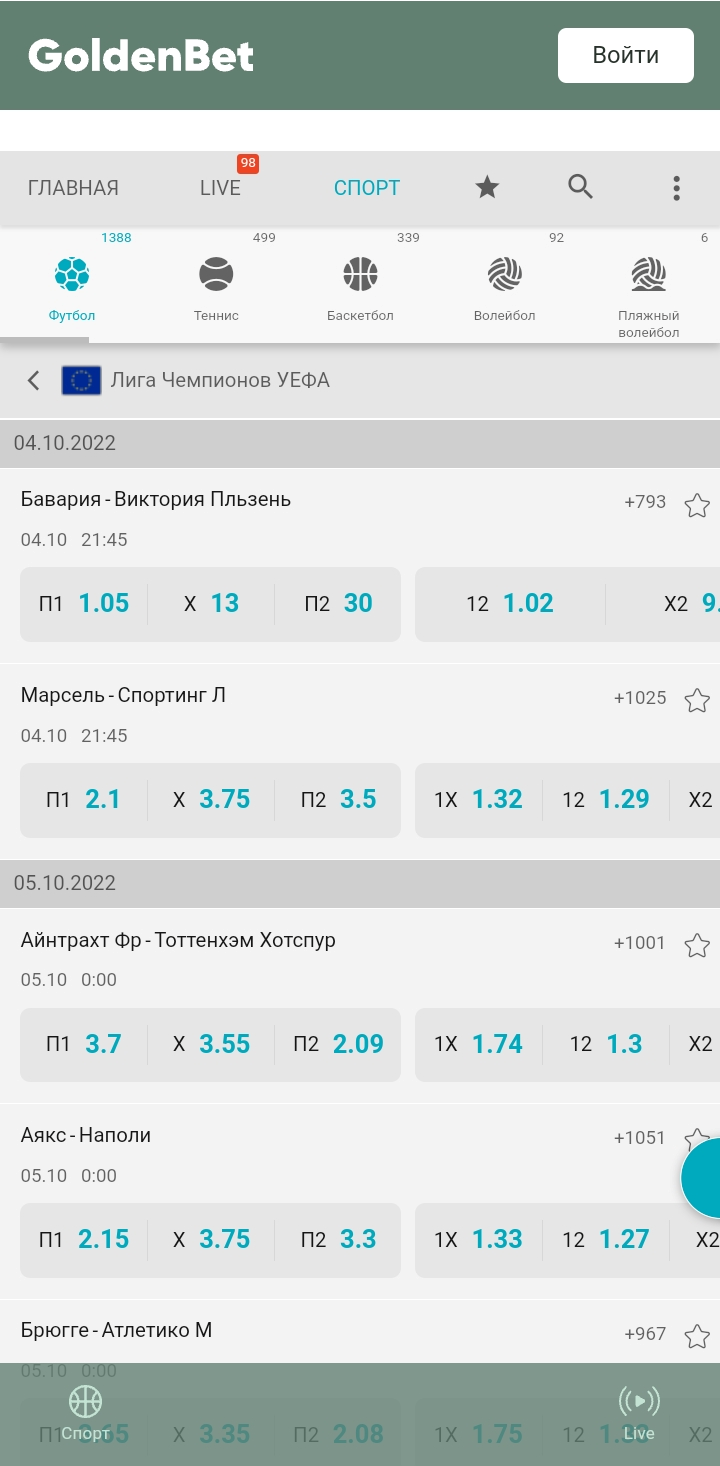Switch to the ГЛАВНАЯ tab
The height and width of the screenshot is (1466, 720).
pos(73,188)
